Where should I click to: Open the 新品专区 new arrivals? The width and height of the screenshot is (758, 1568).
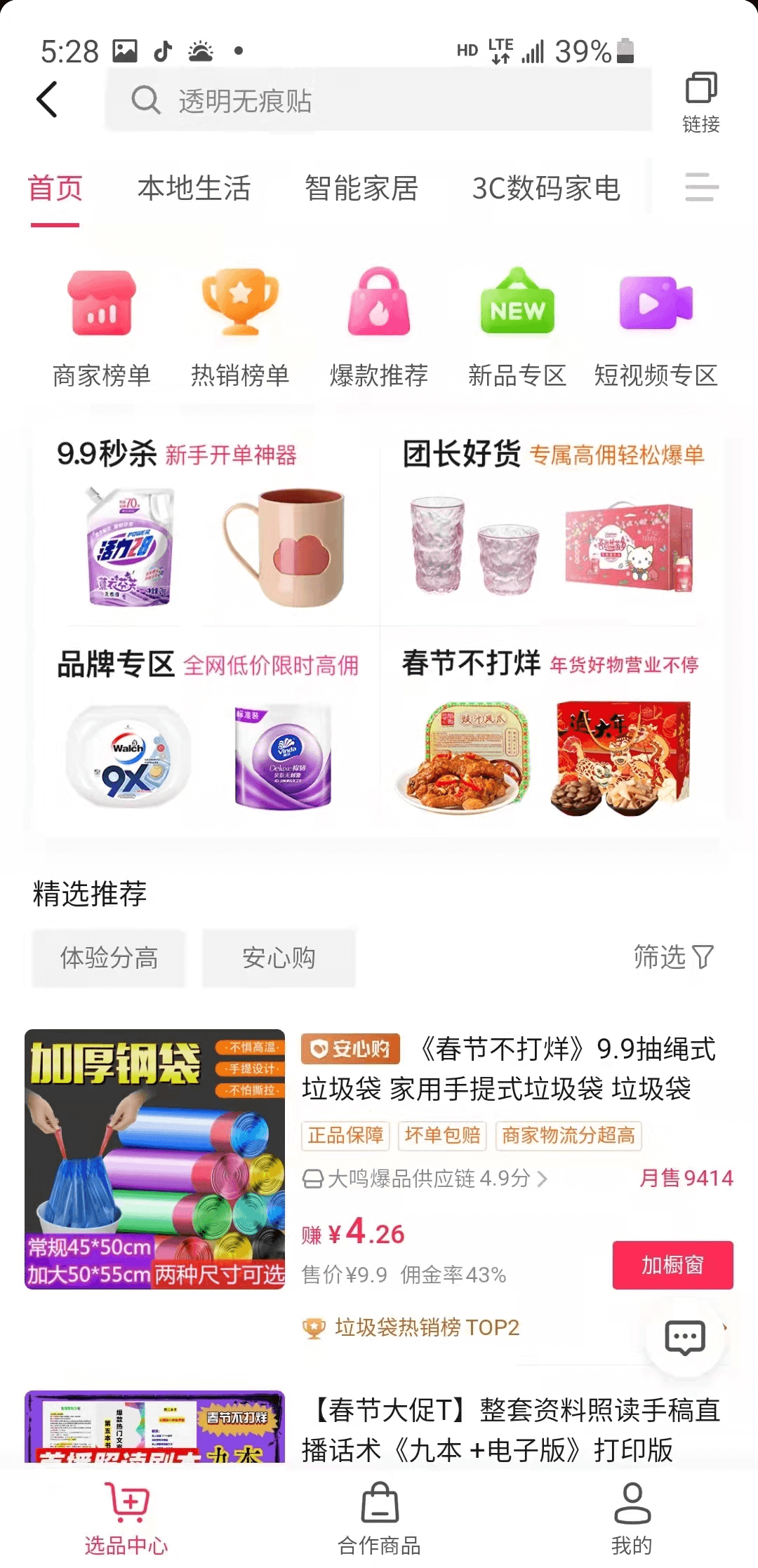pyautogui.click(x=517, y=328)
